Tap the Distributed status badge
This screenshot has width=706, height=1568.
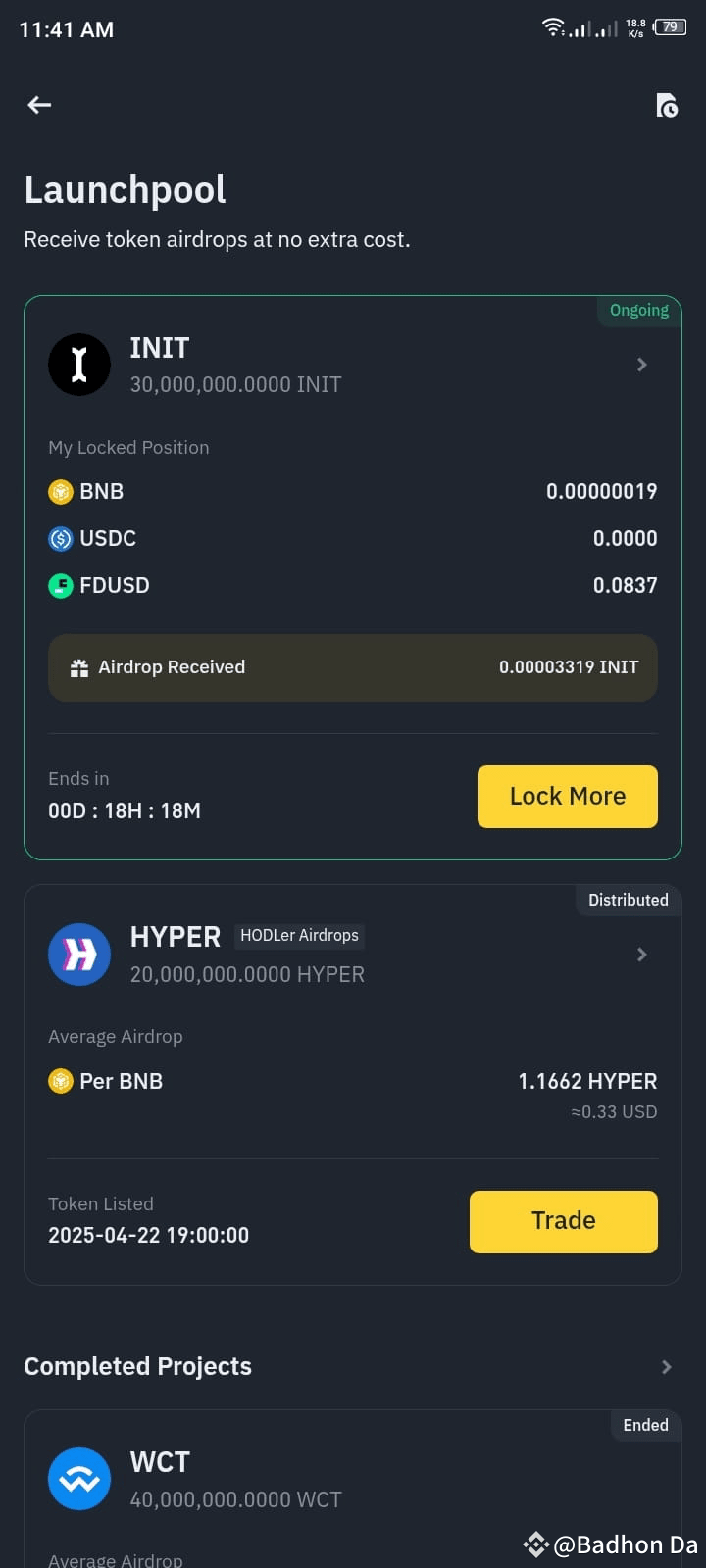(x=628, y=900)
